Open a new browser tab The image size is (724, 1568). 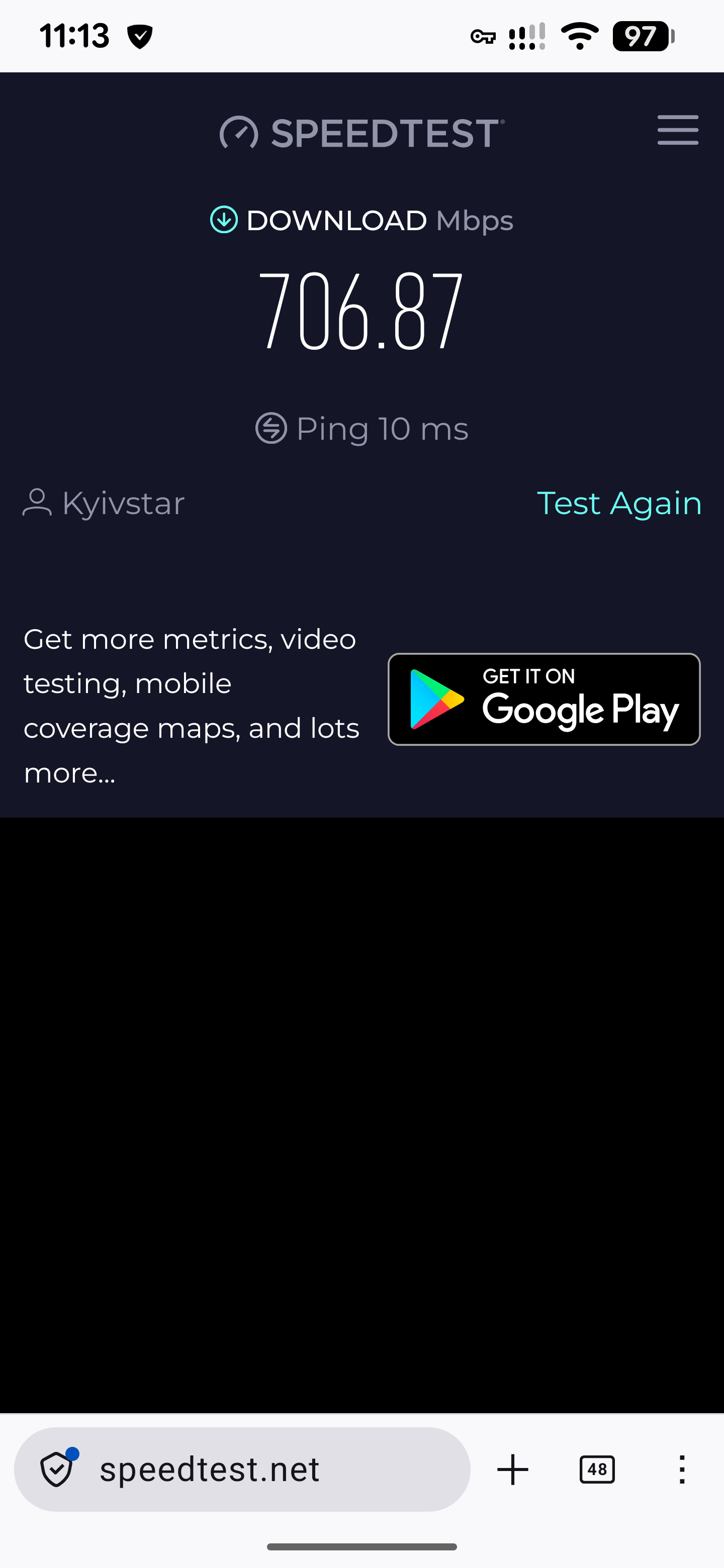point(513,1470)
